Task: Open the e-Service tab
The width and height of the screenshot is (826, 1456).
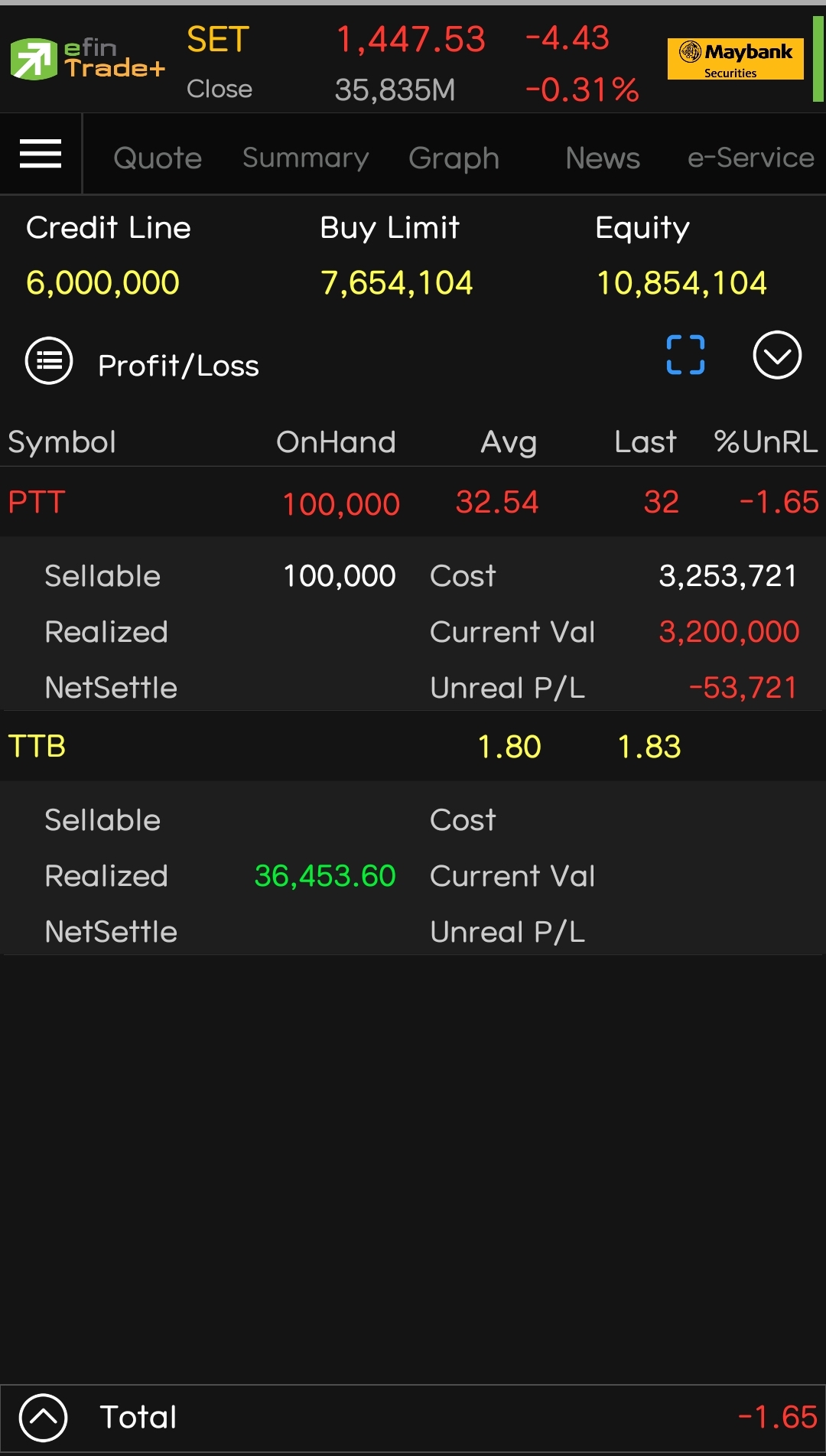Action: (x=751, y=158)
